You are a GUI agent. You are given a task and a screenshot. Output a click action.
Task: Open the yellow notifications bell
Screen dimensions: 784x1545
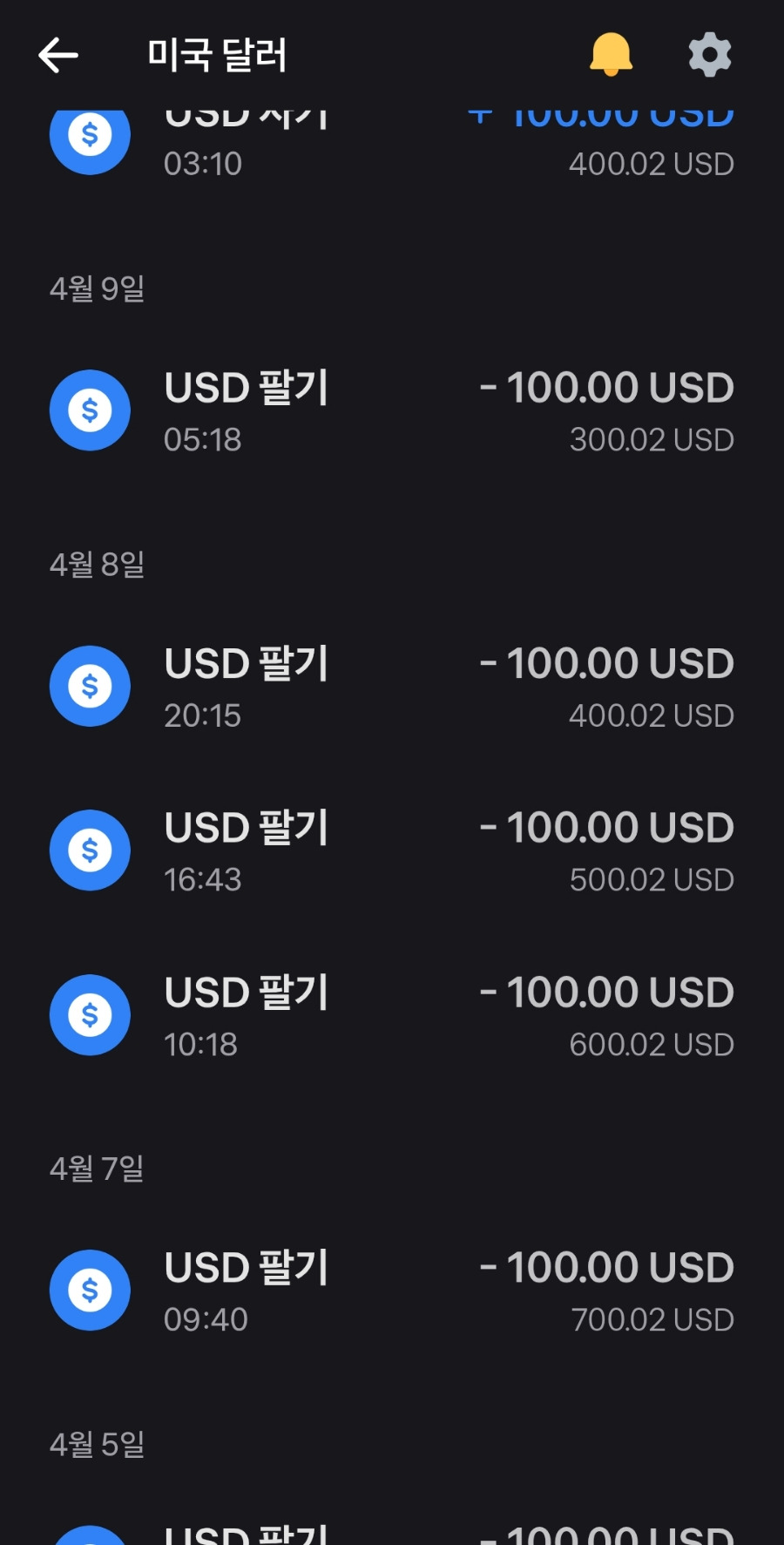[x=611, y=55]
